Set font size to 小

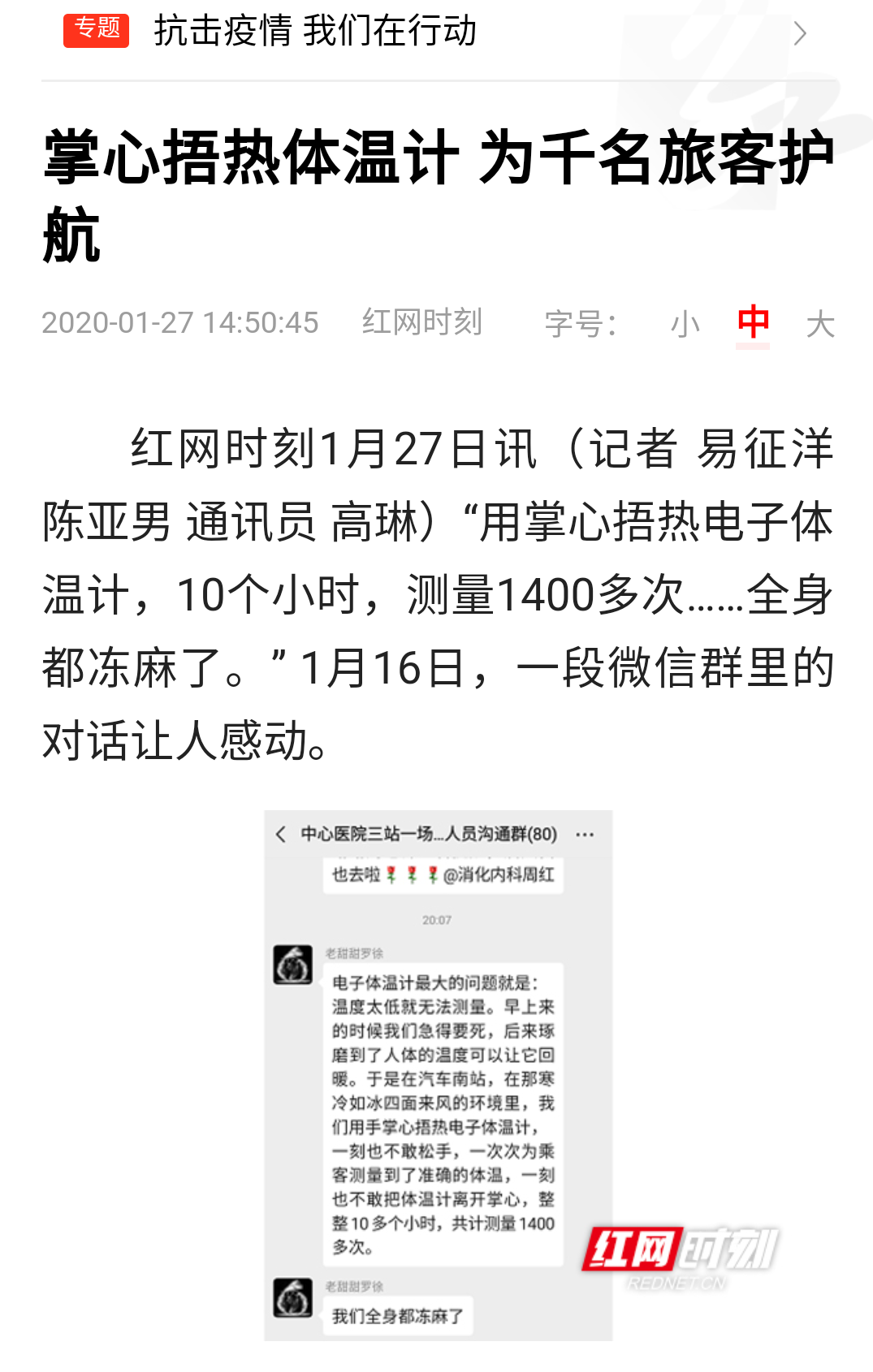pos(685,324)
